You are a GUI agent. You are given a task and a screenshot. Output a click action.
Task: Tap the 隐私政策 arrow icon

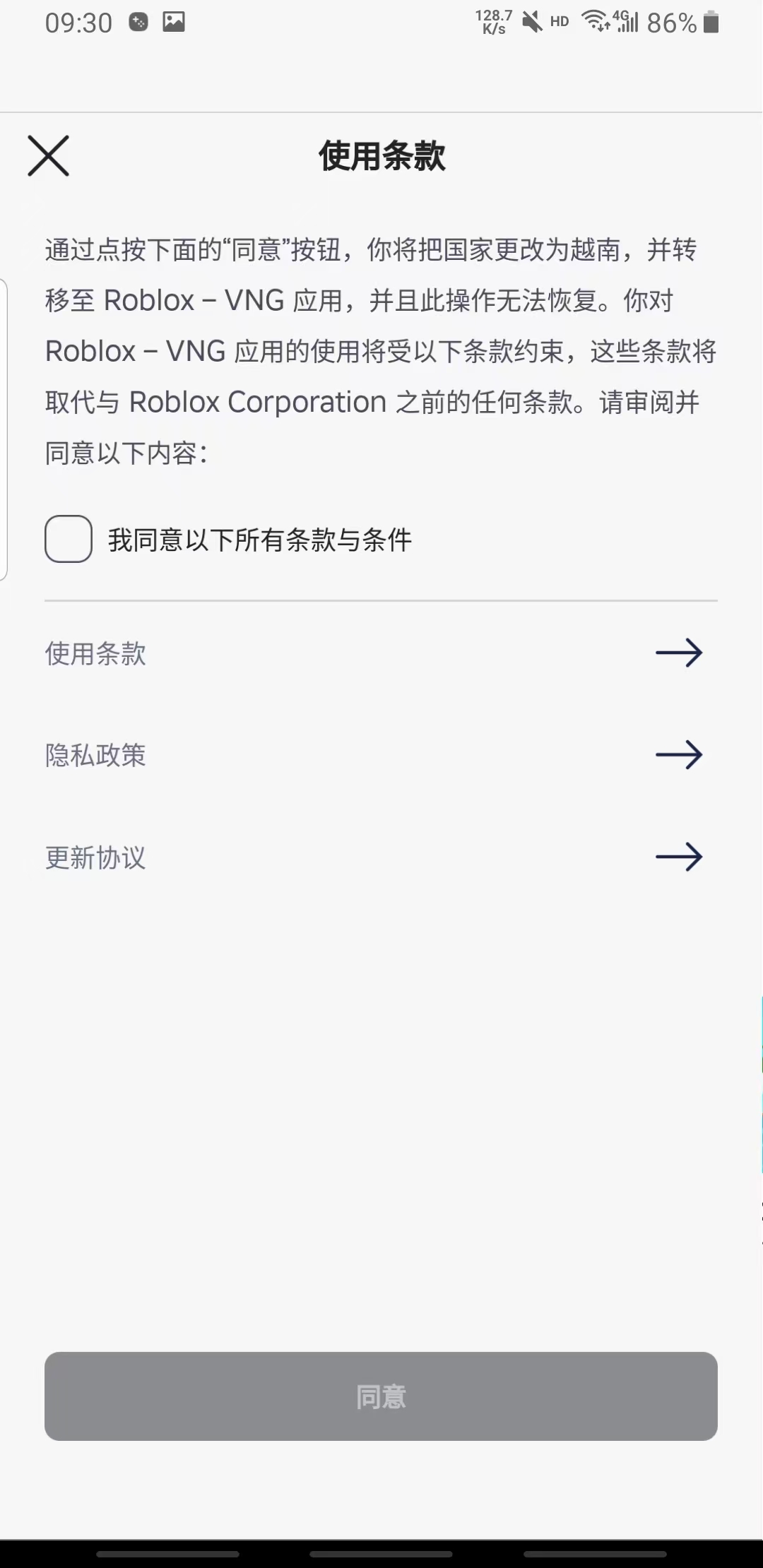click(x=680, y=756)
